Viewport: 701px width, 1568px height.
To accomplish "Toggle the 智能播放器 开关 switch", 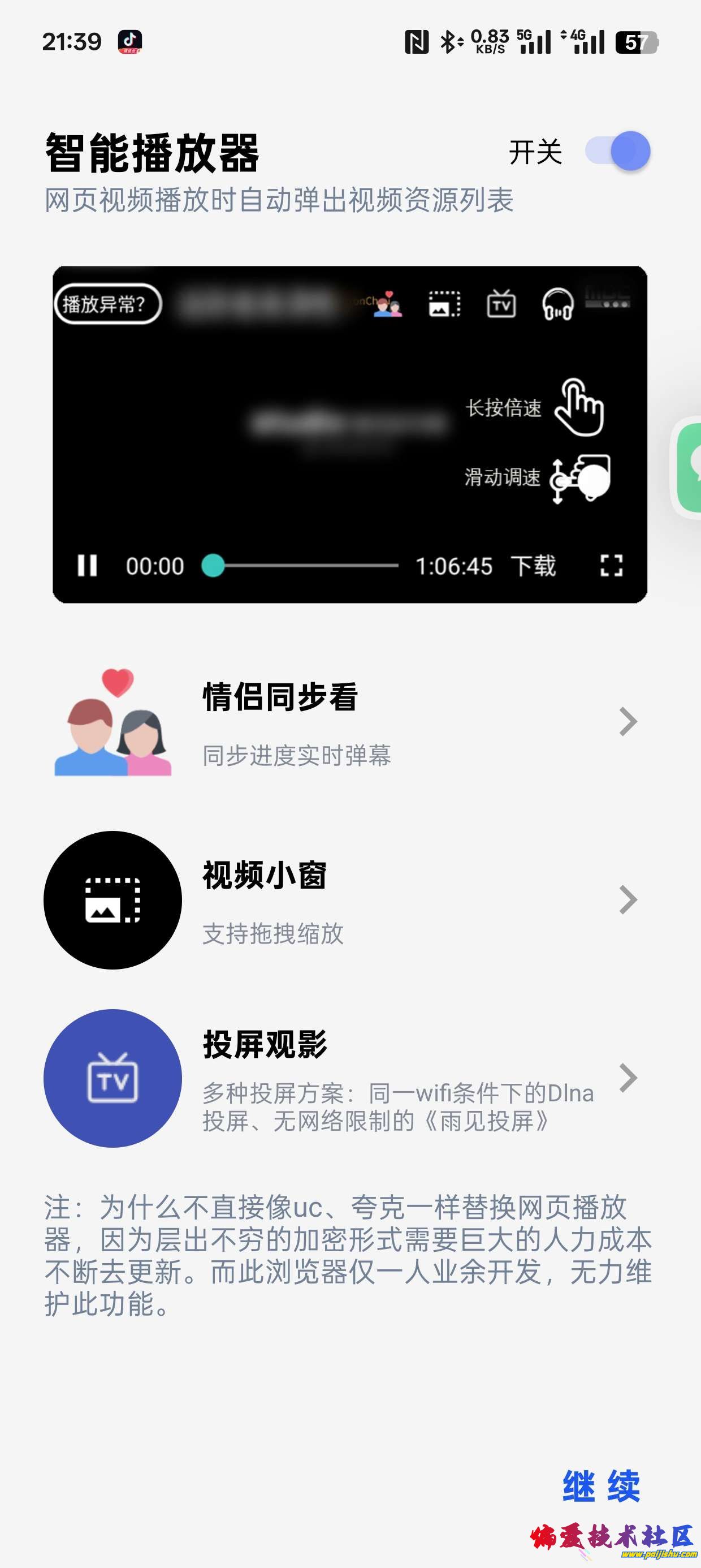I will point(617,151).
